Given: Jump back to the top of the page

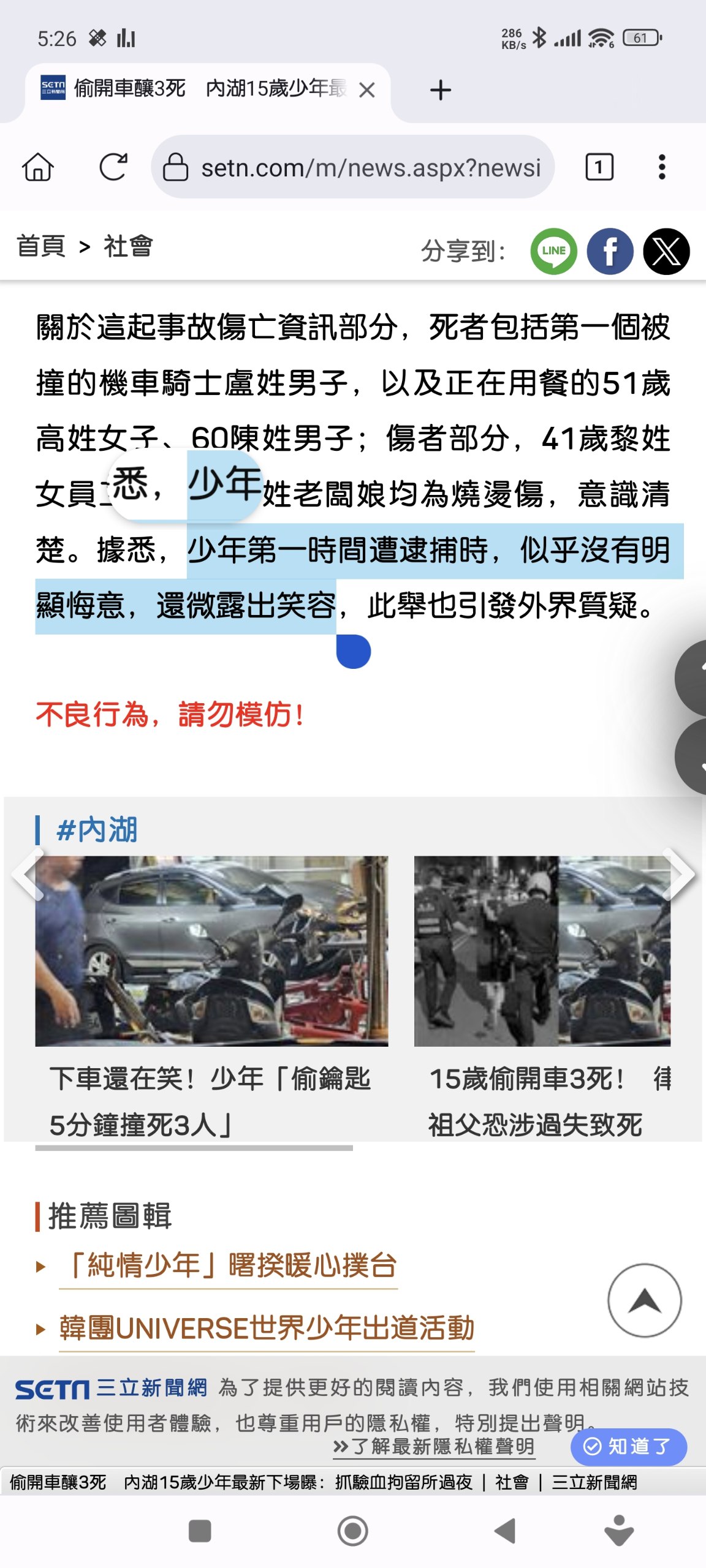Looking at the screenshot, I should (x=644, y=1300).
